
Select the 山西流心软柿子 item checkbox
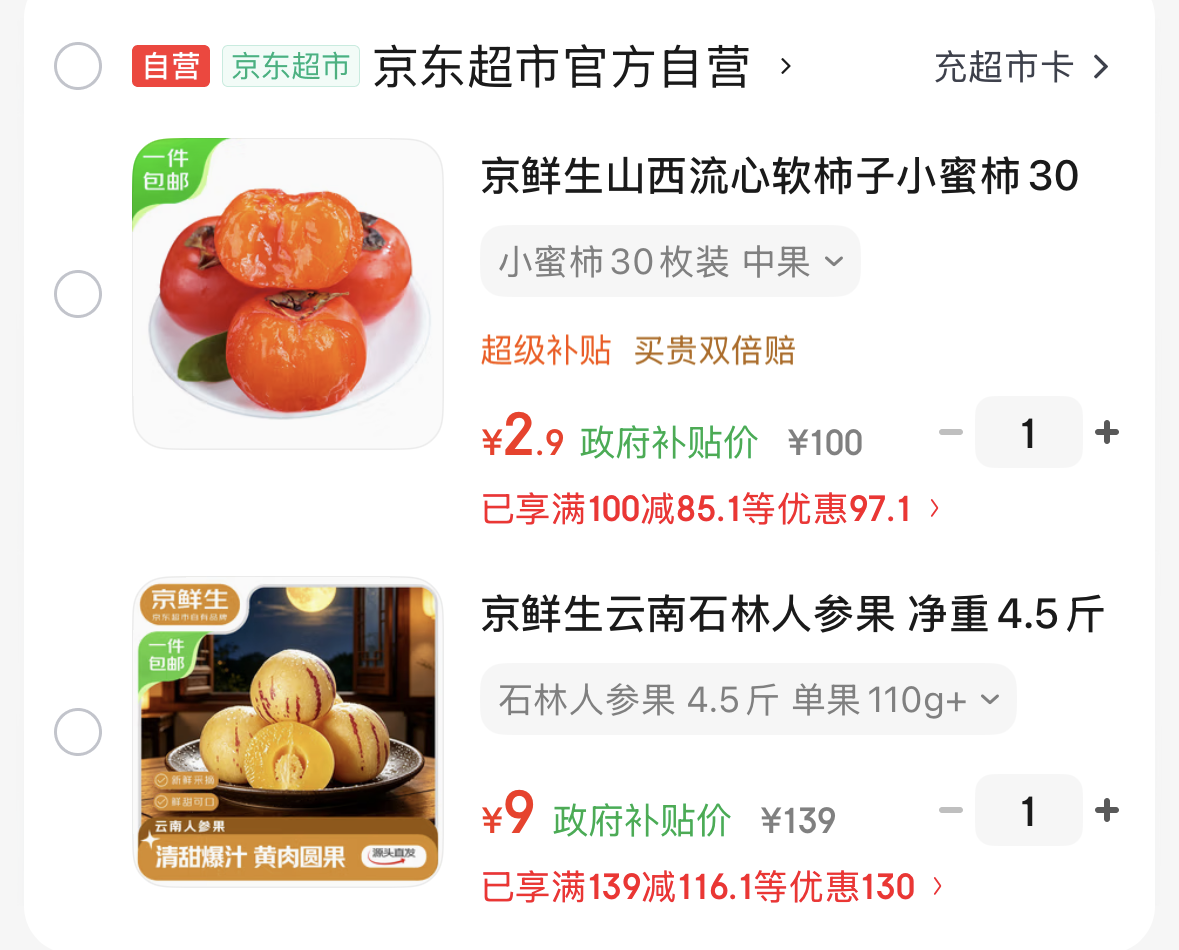(x=78, y=293)
